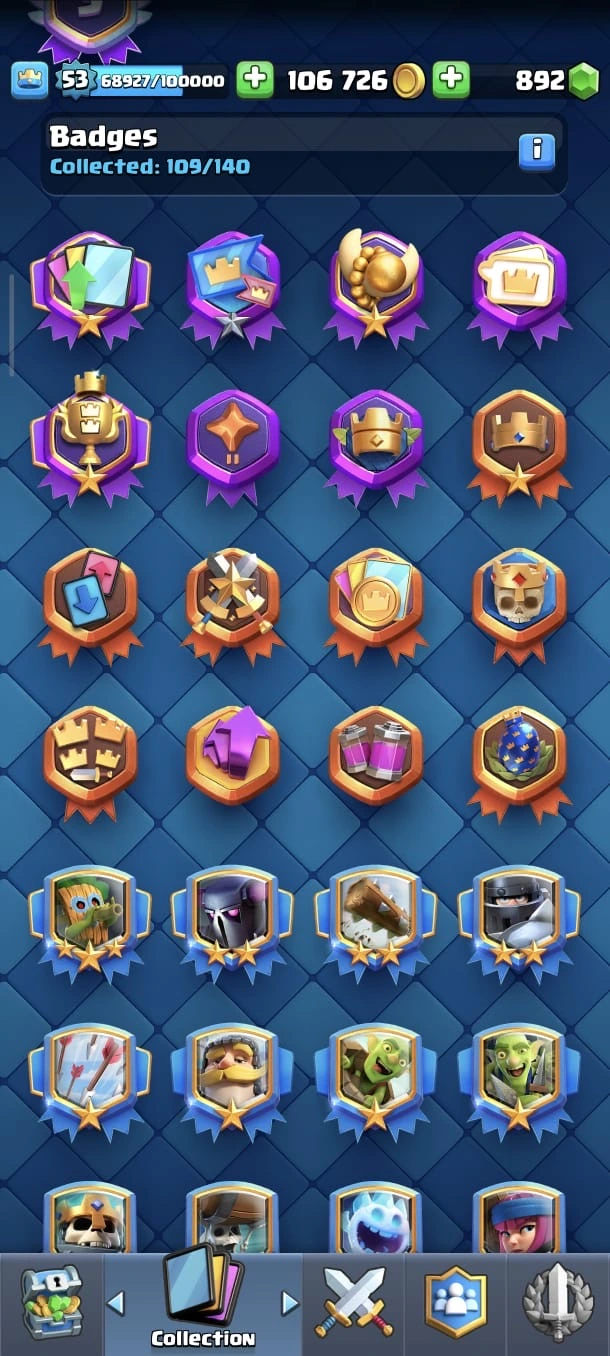The width and height of the screenshot is (610, 1356).
Task: Inspect the Mega Knight mastery badge
Action: click(518, 912)
